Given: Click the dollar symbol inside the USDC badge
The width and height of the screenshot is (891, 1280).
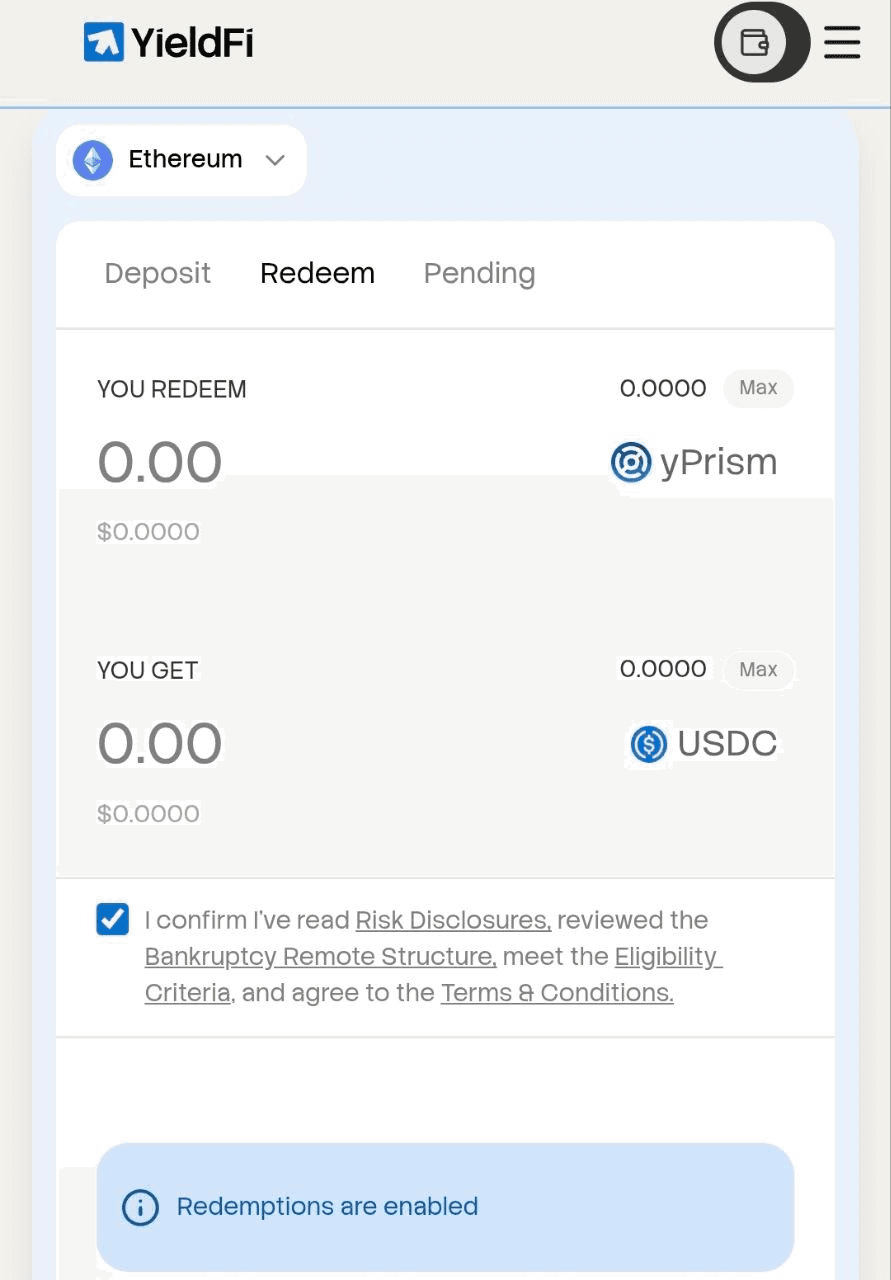Looking at the screenshot, I should pyautogui.click(x=648, y=743).
